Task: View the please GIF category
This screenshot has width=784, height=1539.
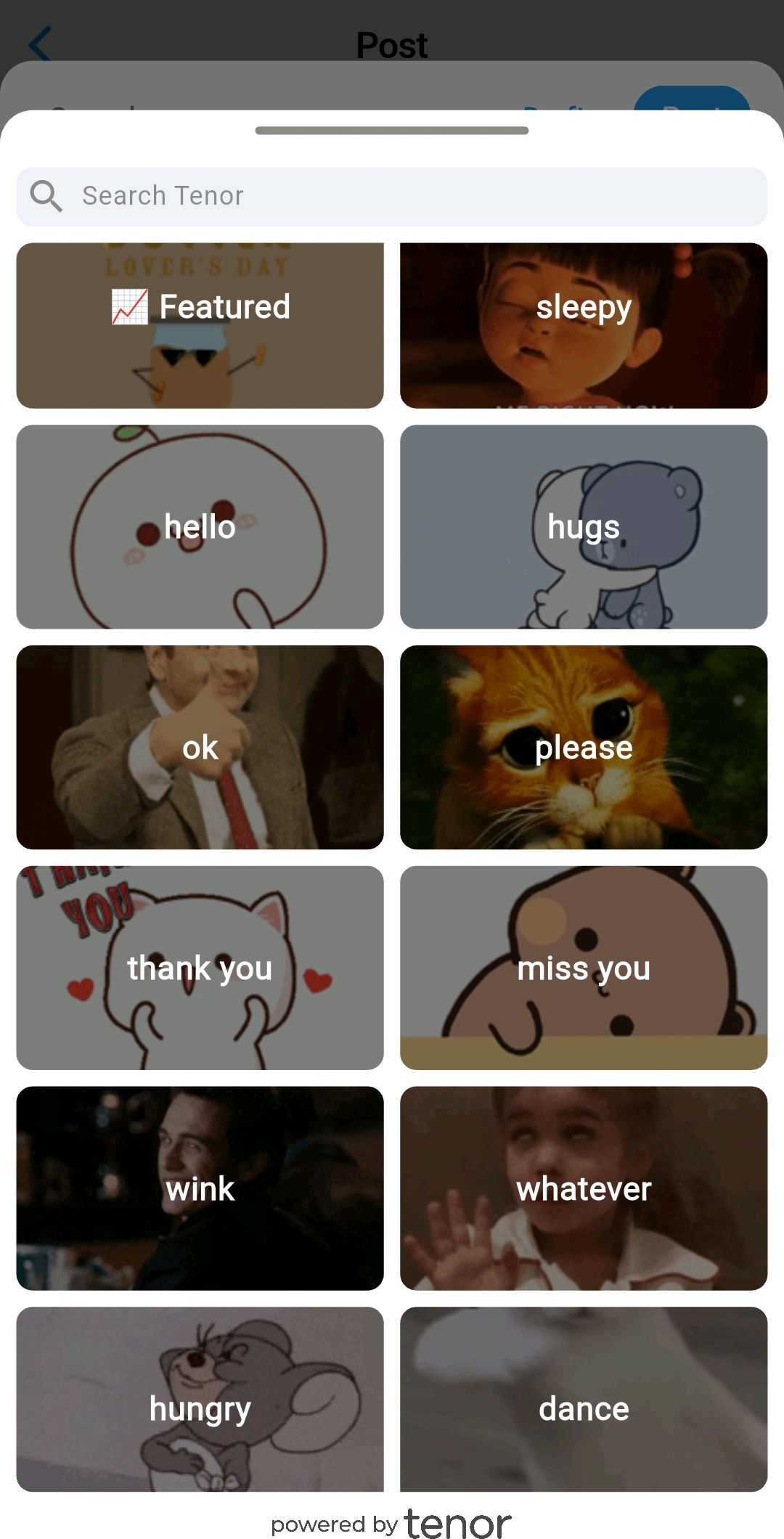Action: pos(584,747)
